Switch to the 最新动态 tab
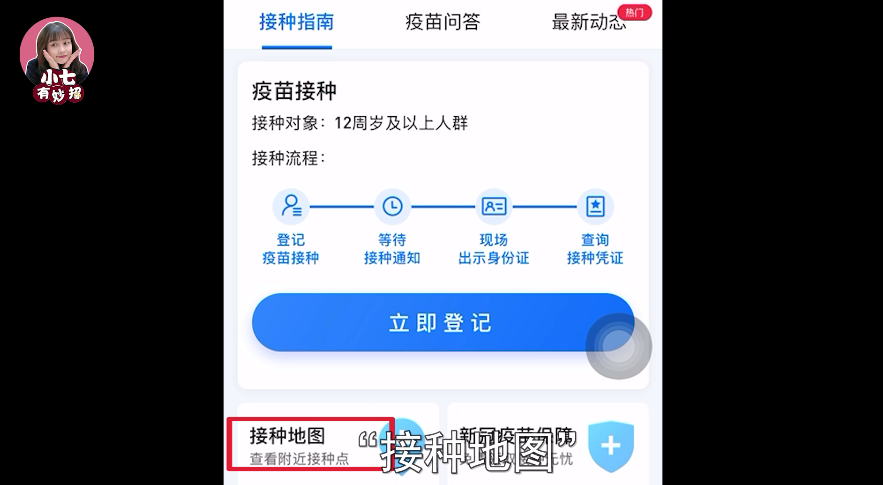The width and height of the screenshot is (883, 485). pos(589,22)
